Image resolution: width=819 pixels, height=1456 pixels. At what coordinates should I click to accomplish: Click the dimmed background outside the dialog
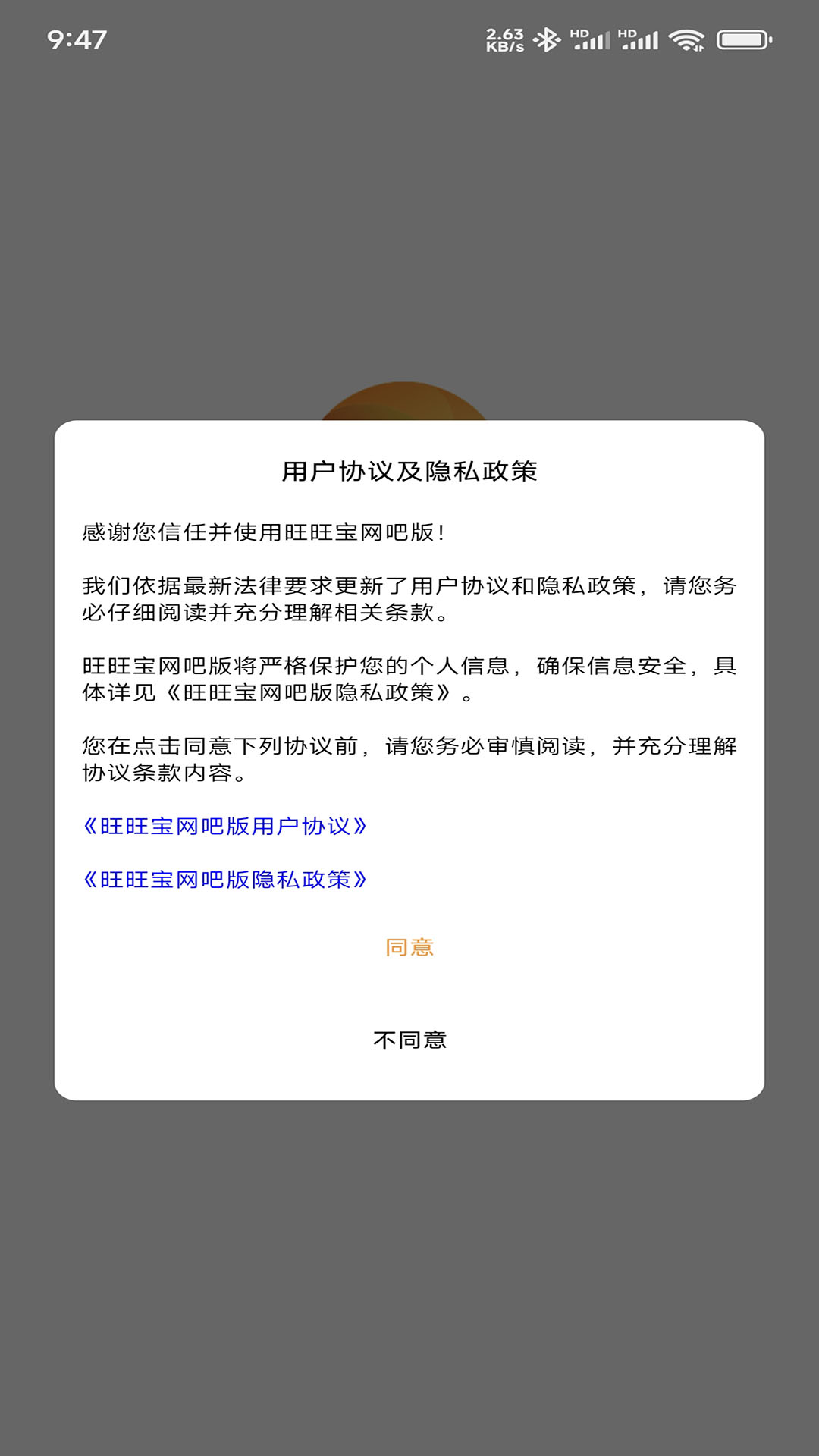pos(409,1289)
